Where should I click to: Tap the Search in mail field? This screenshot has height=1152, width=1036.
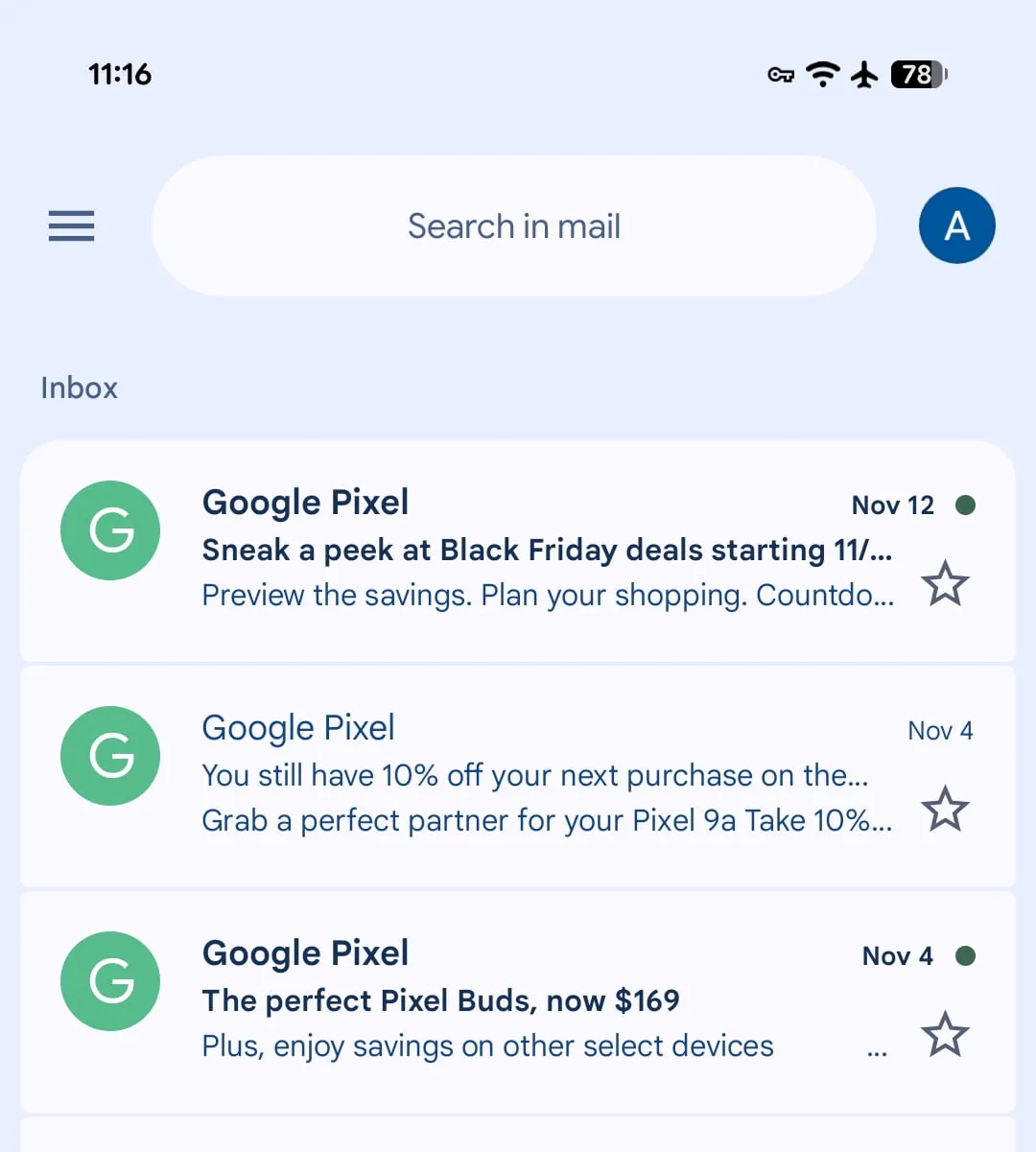click(x=514, y=225)
